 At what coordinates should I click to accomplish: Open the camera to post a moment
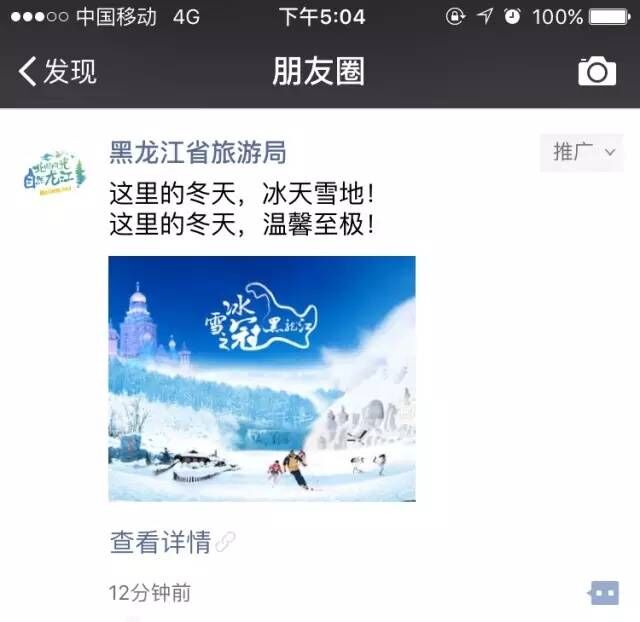tap(597, 71)
